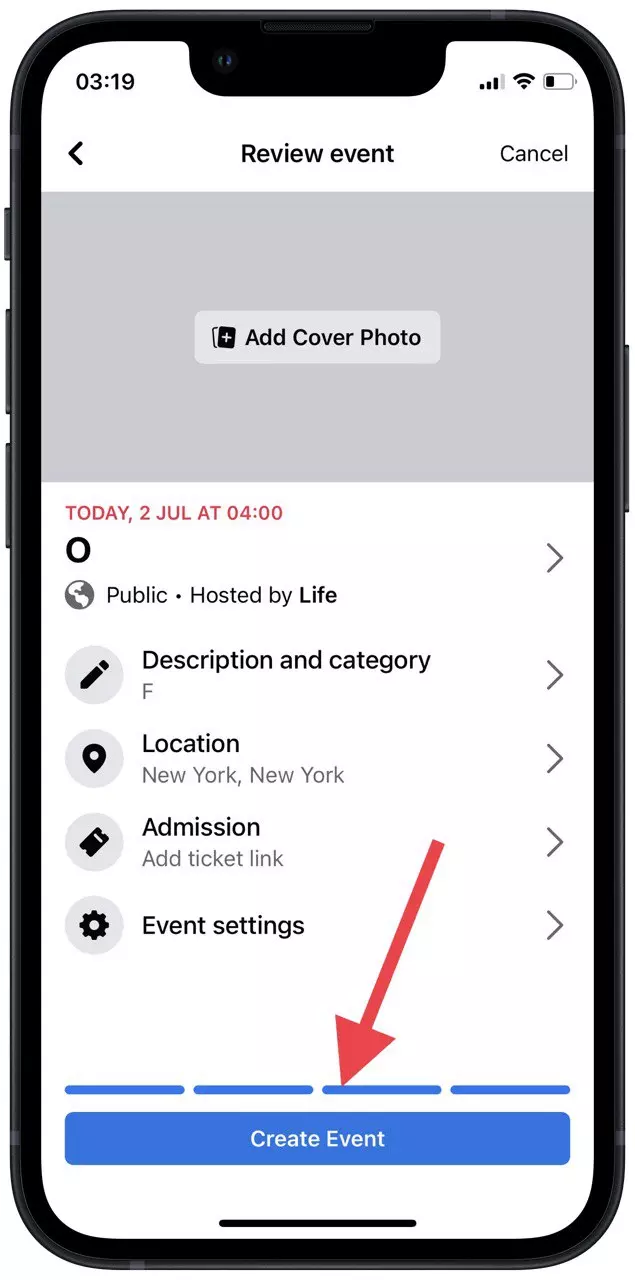Screen dimensions: 635x1280
Task: Open Event settings
Action: coord(317,925)
